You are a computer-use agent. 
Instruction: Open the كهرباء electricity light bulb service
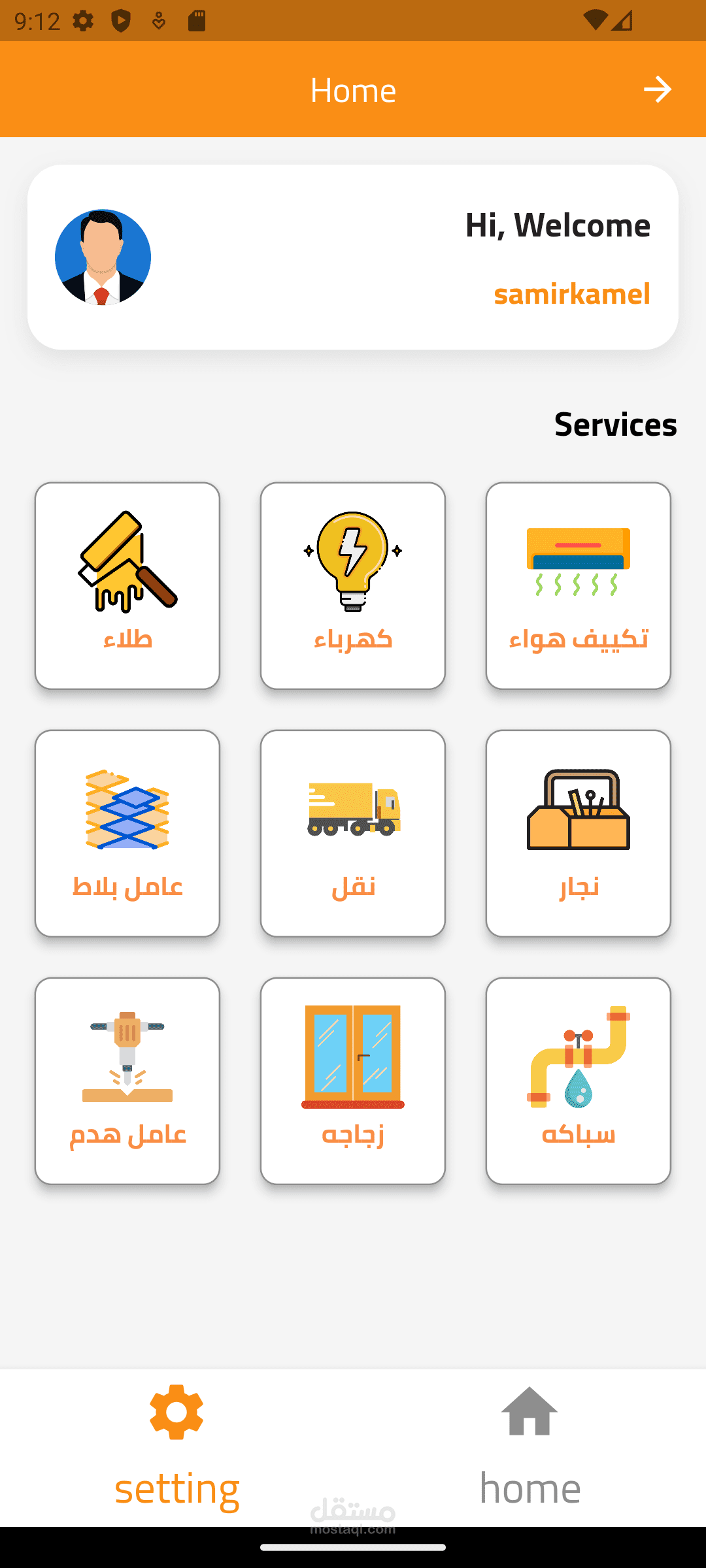[x=352, y=562]
